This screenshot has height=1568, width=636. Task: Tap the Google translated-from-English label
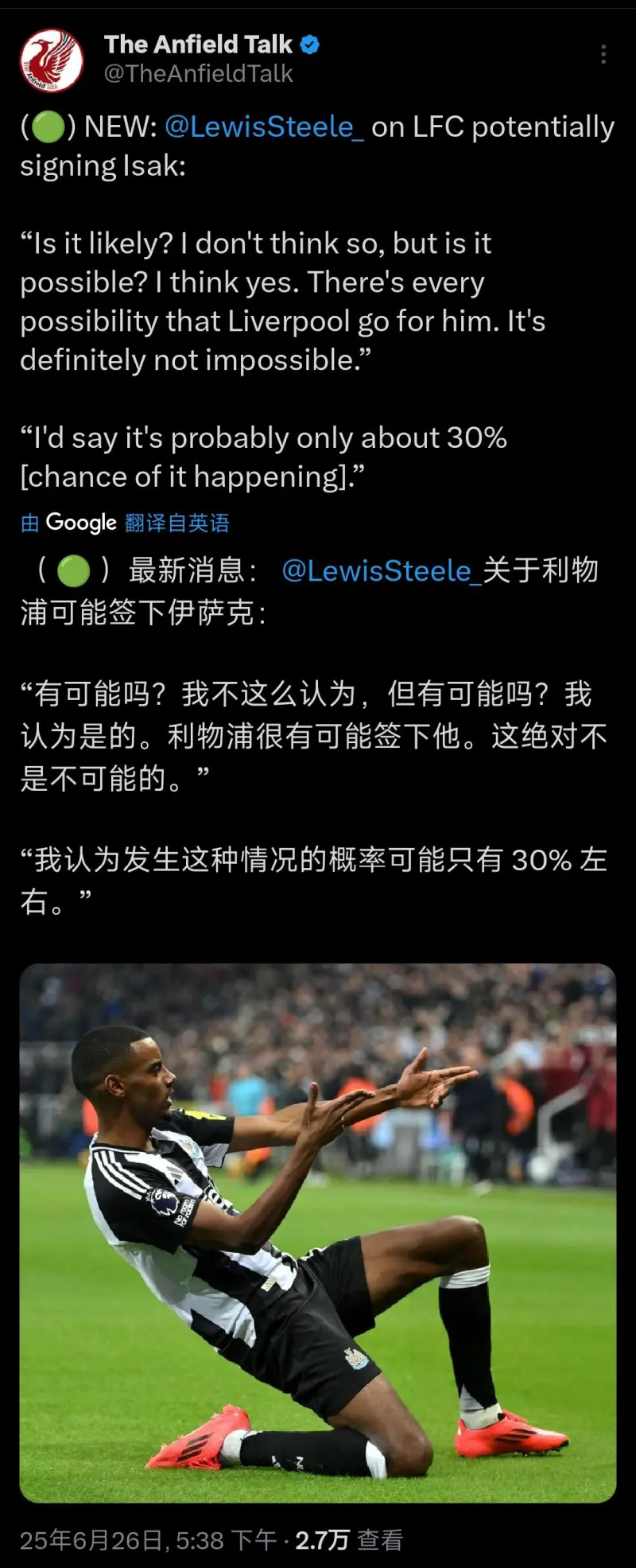click(125, 523)
